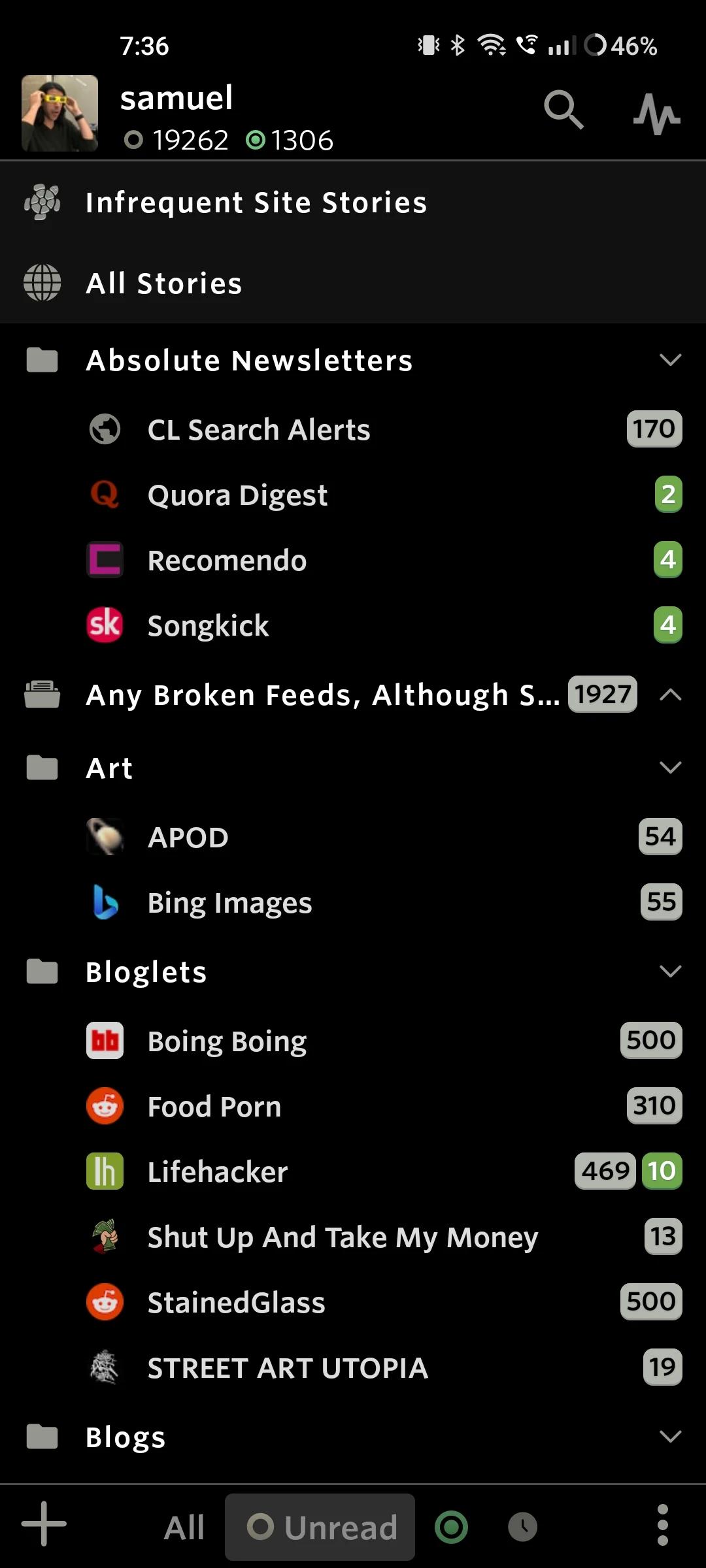Open the STREET ART UTOPIA feed
The image size is (706, 1568).
(x=288, y=1368)
